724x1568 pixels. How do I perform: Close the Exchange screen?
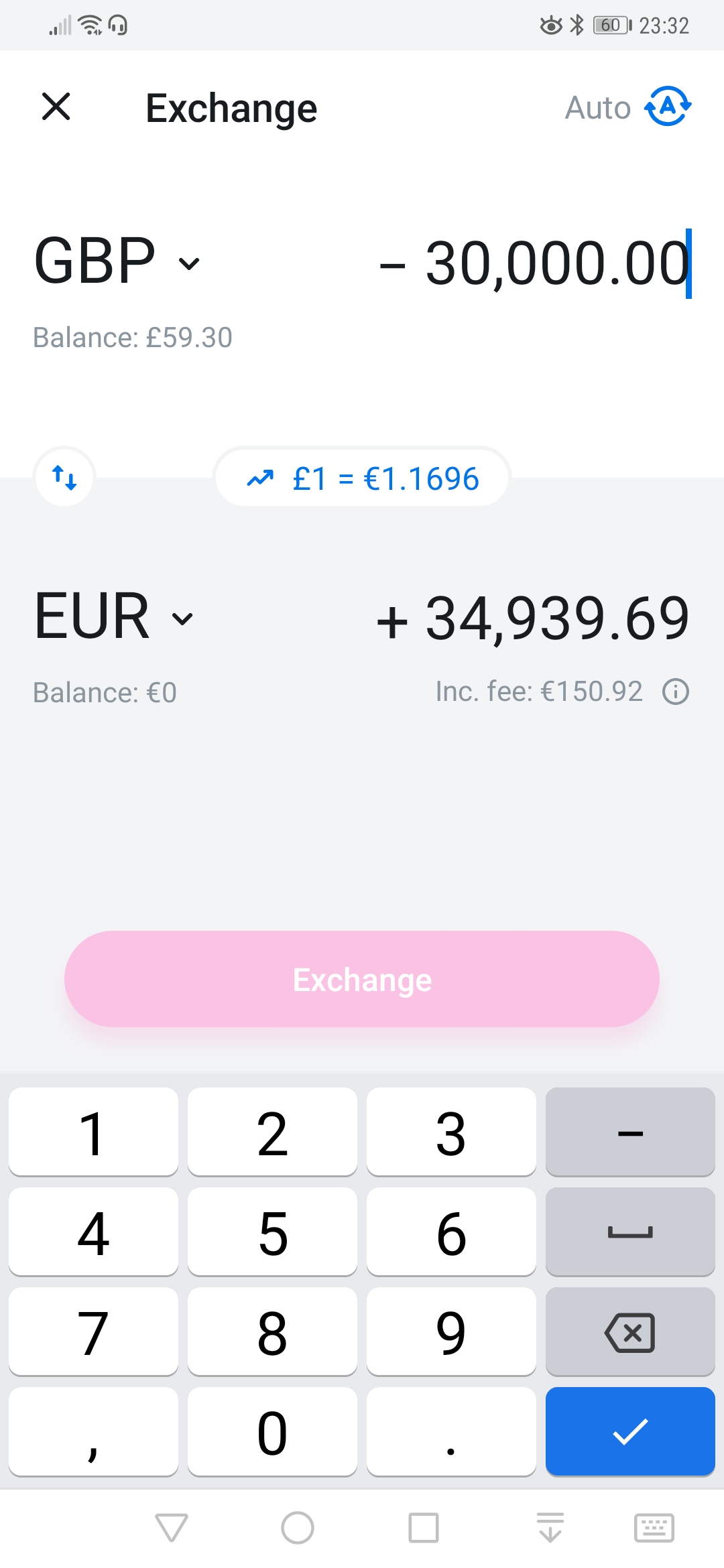[56, 107]
